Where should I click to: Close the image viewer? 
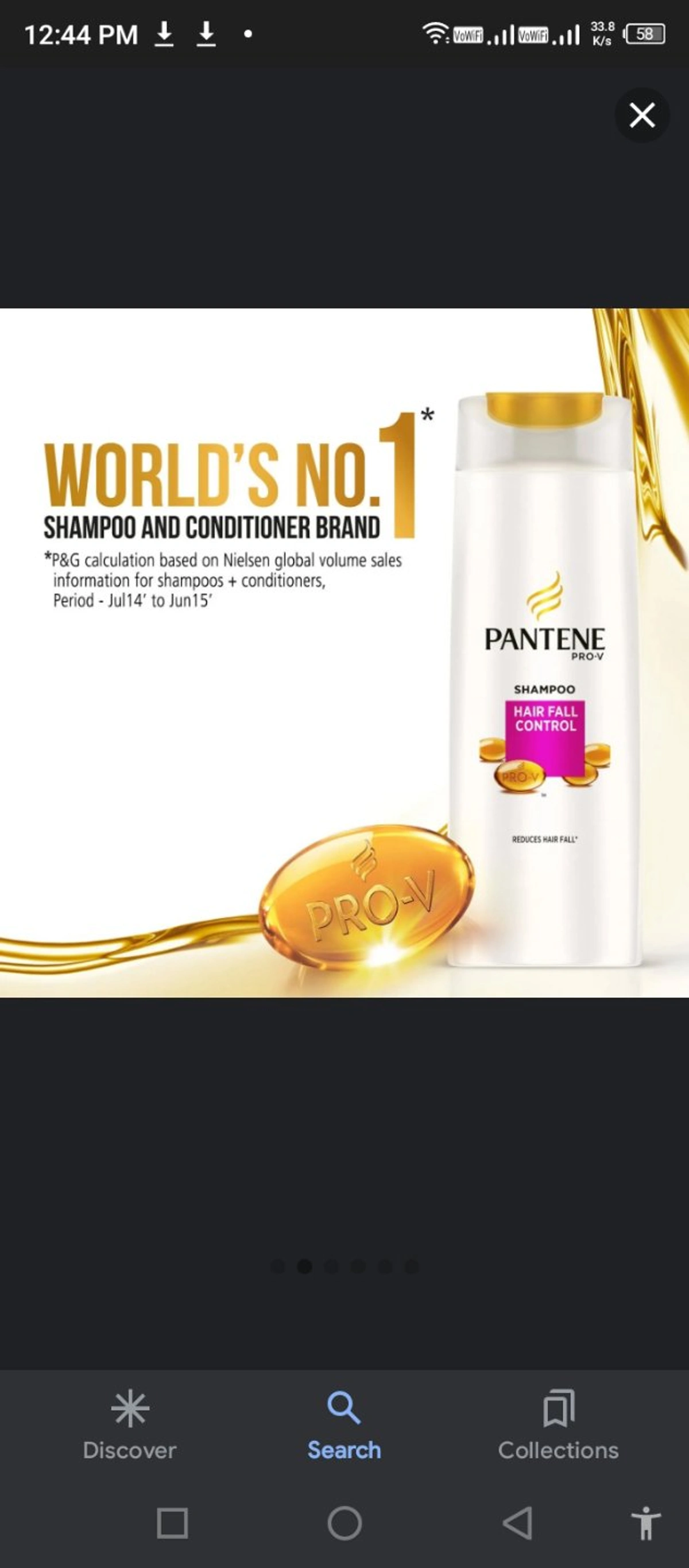(x=641, y=115)
